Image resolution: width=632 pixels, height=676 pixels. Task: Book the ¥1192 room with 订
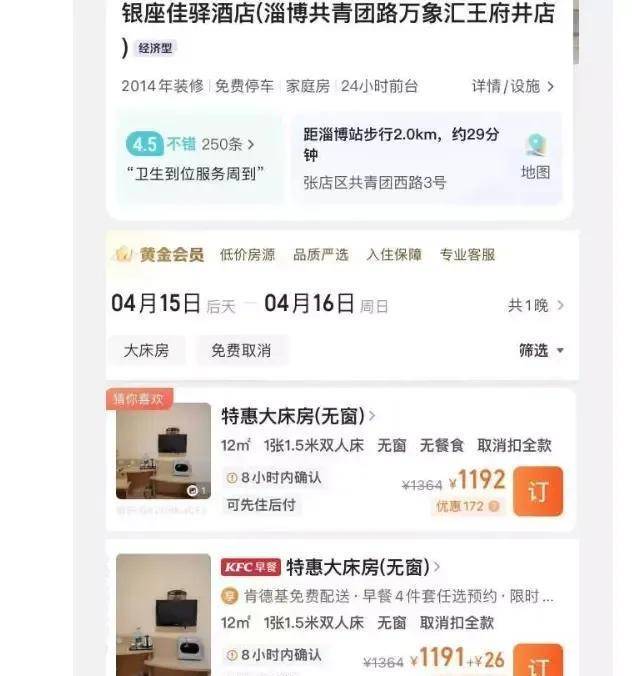pos(538,491)
